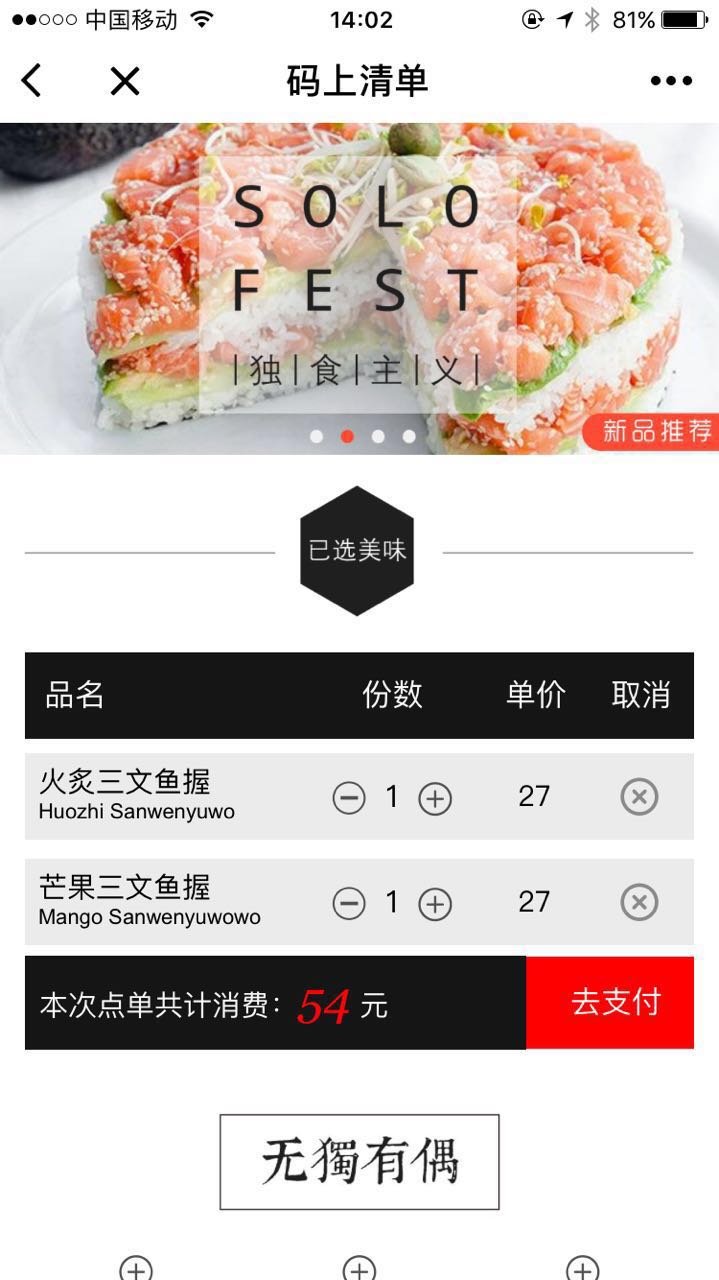Increase quantity of 芒果三文鱼握

(x=435, y=903)
